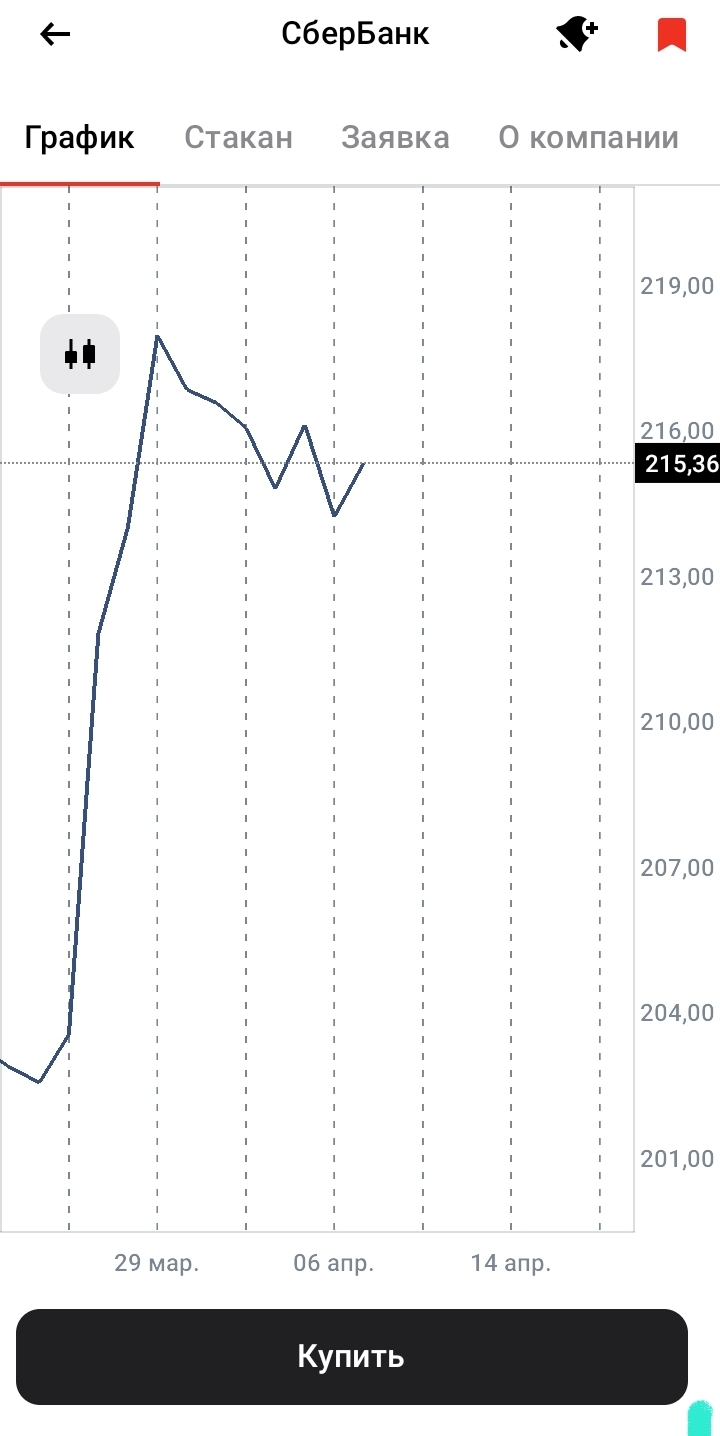
Task: Add a price alert with the bell icon
Action: 577,34
